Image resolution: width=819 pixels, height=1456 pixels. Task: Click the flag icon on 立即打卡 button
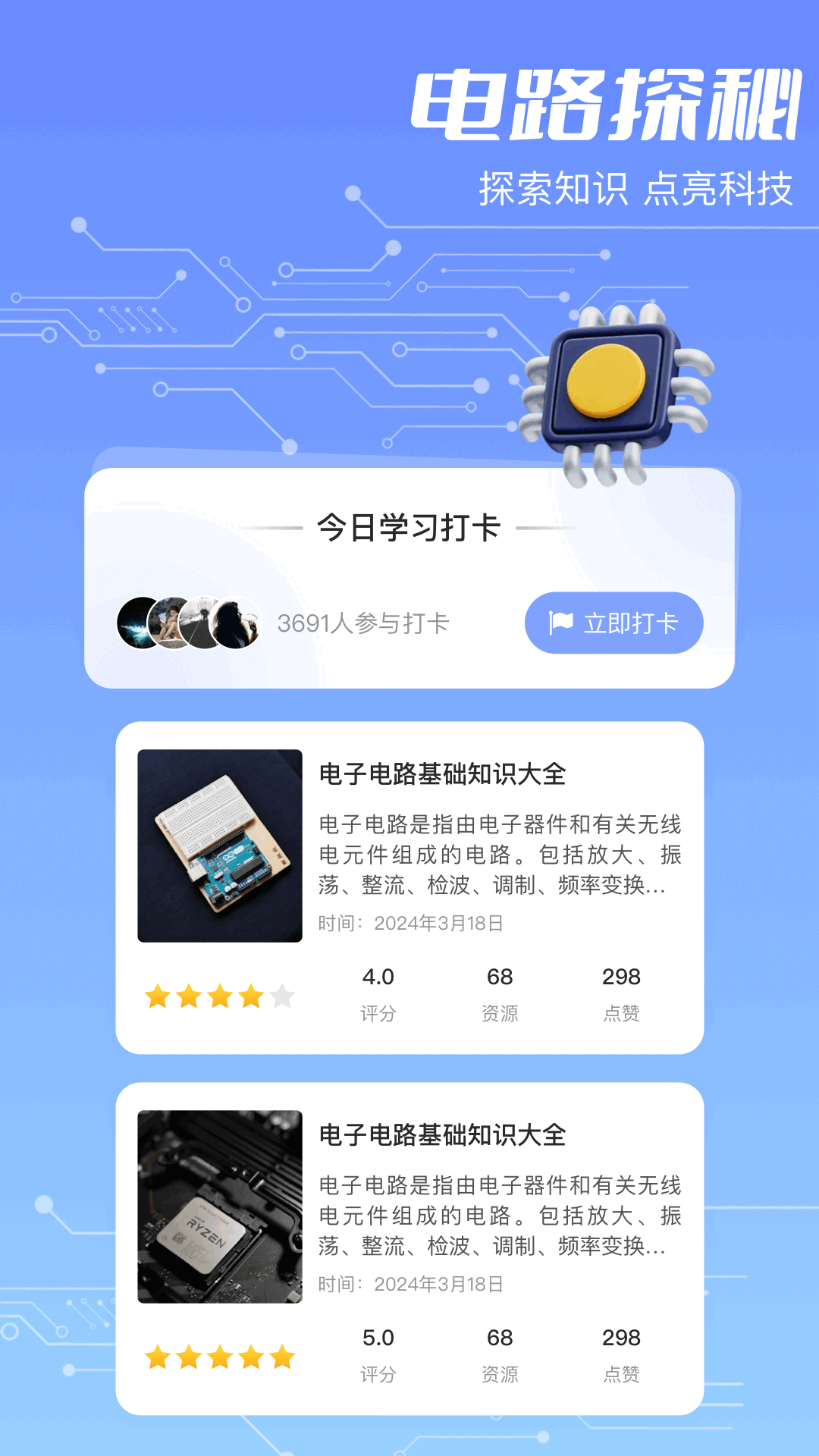tap(560, 622)
